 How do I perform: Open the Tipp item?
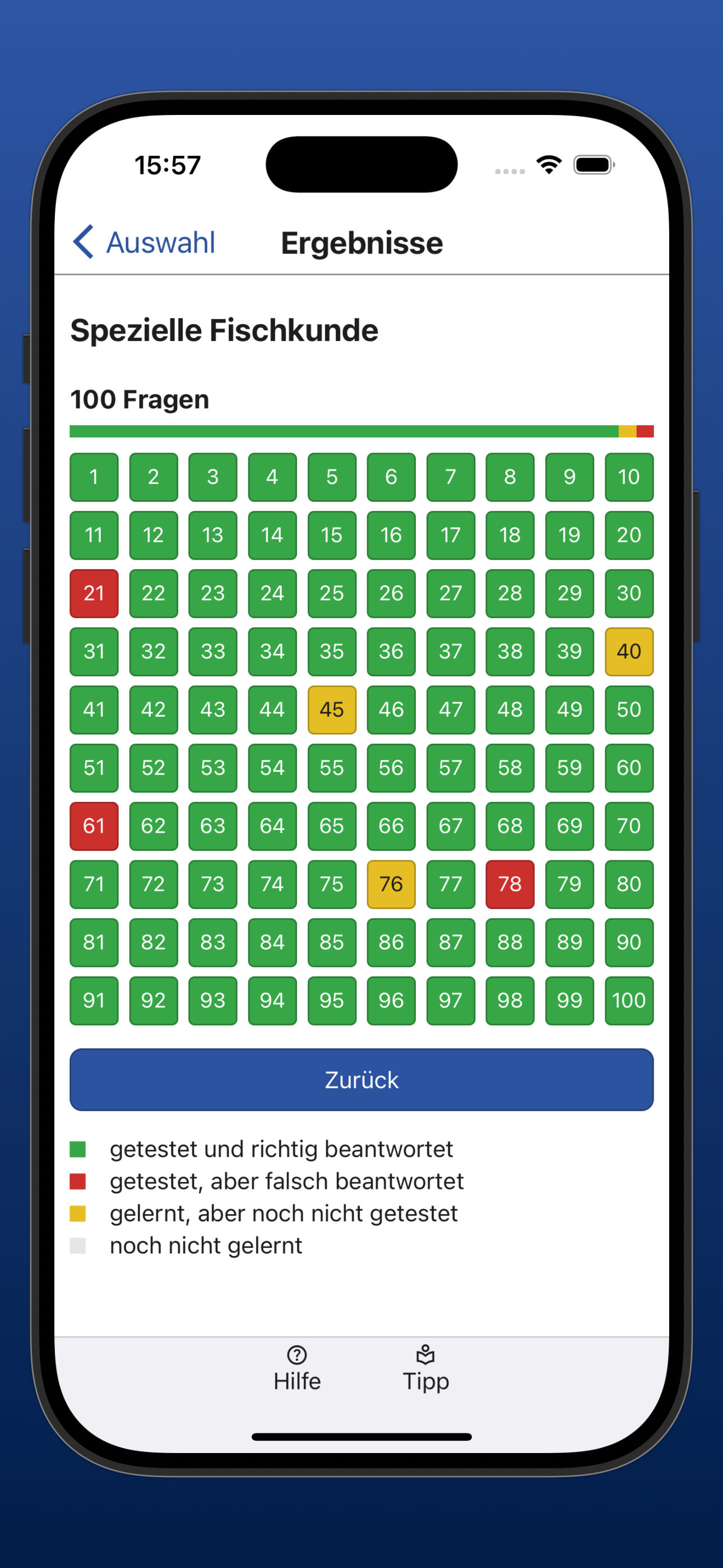click(x=425, y=1368)
